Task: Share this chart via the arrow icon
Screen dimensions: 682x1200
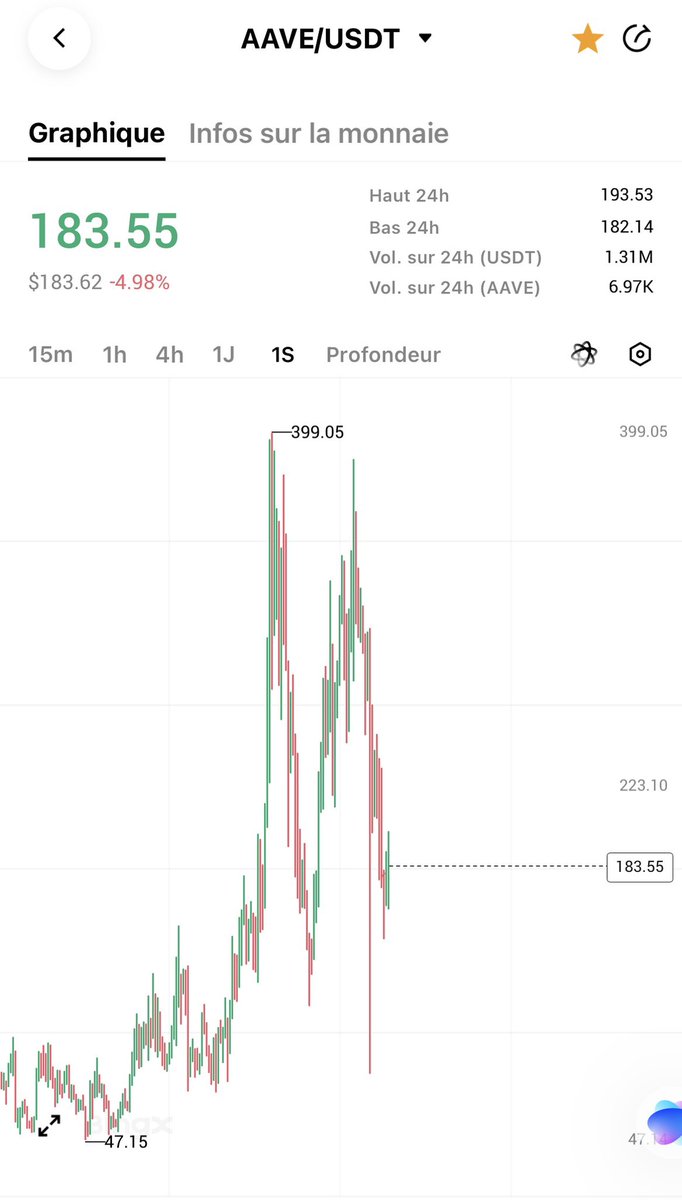Action: 637,39
